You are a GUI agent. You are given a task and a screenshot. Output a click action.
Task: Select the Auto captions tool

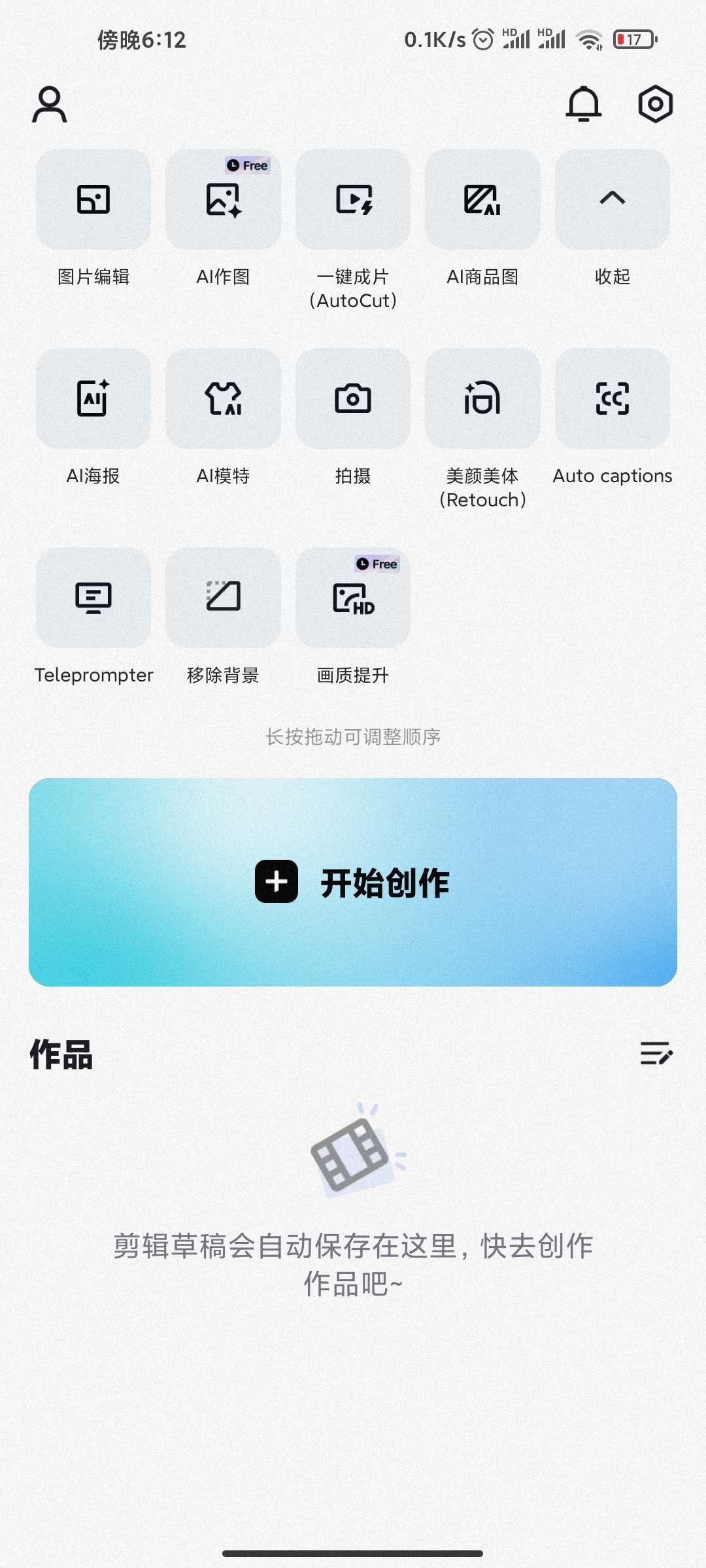pos(612,400)
